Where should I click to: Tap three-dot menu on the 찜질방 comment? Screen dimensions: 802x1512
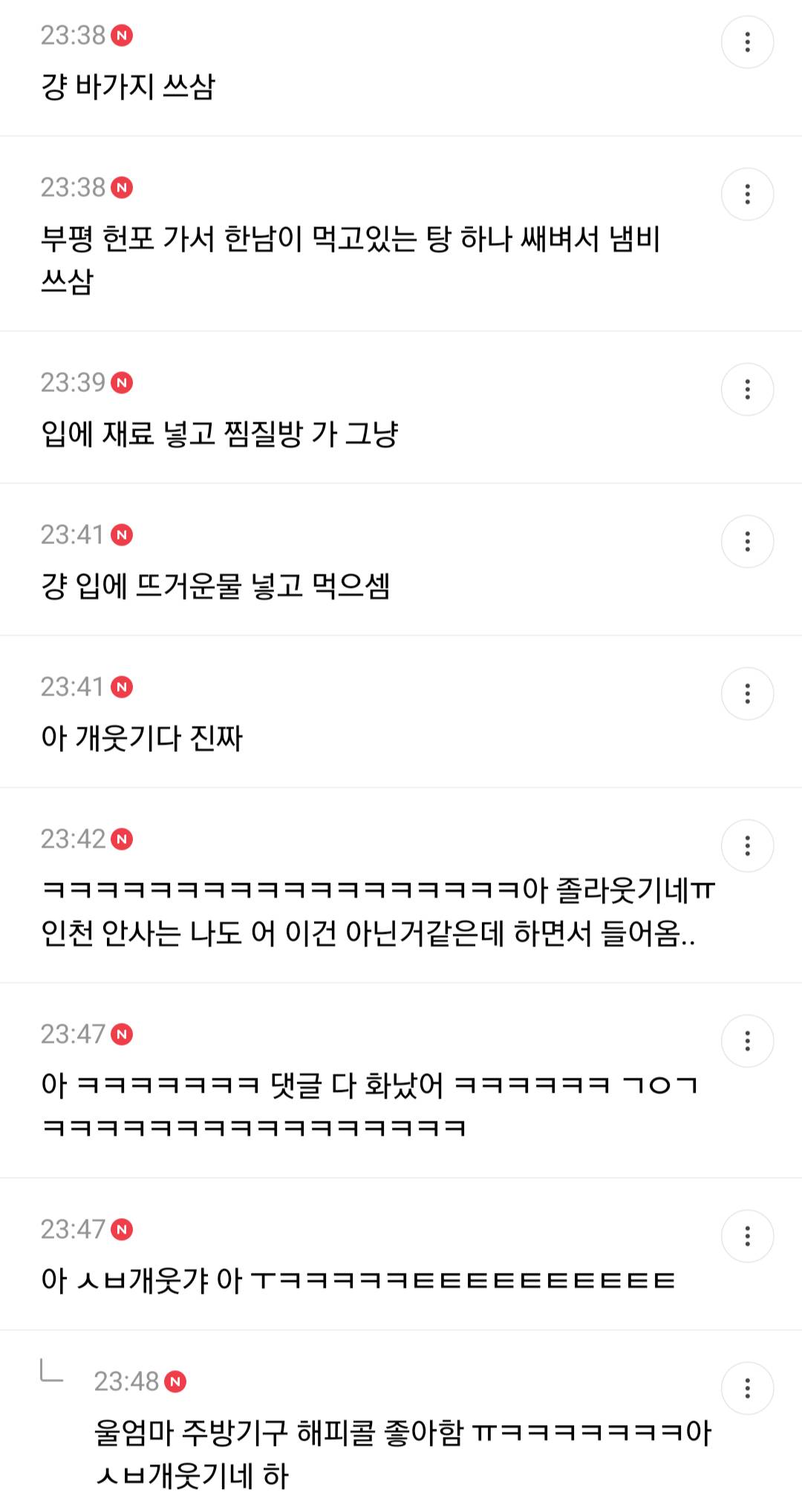pos(747,390)
